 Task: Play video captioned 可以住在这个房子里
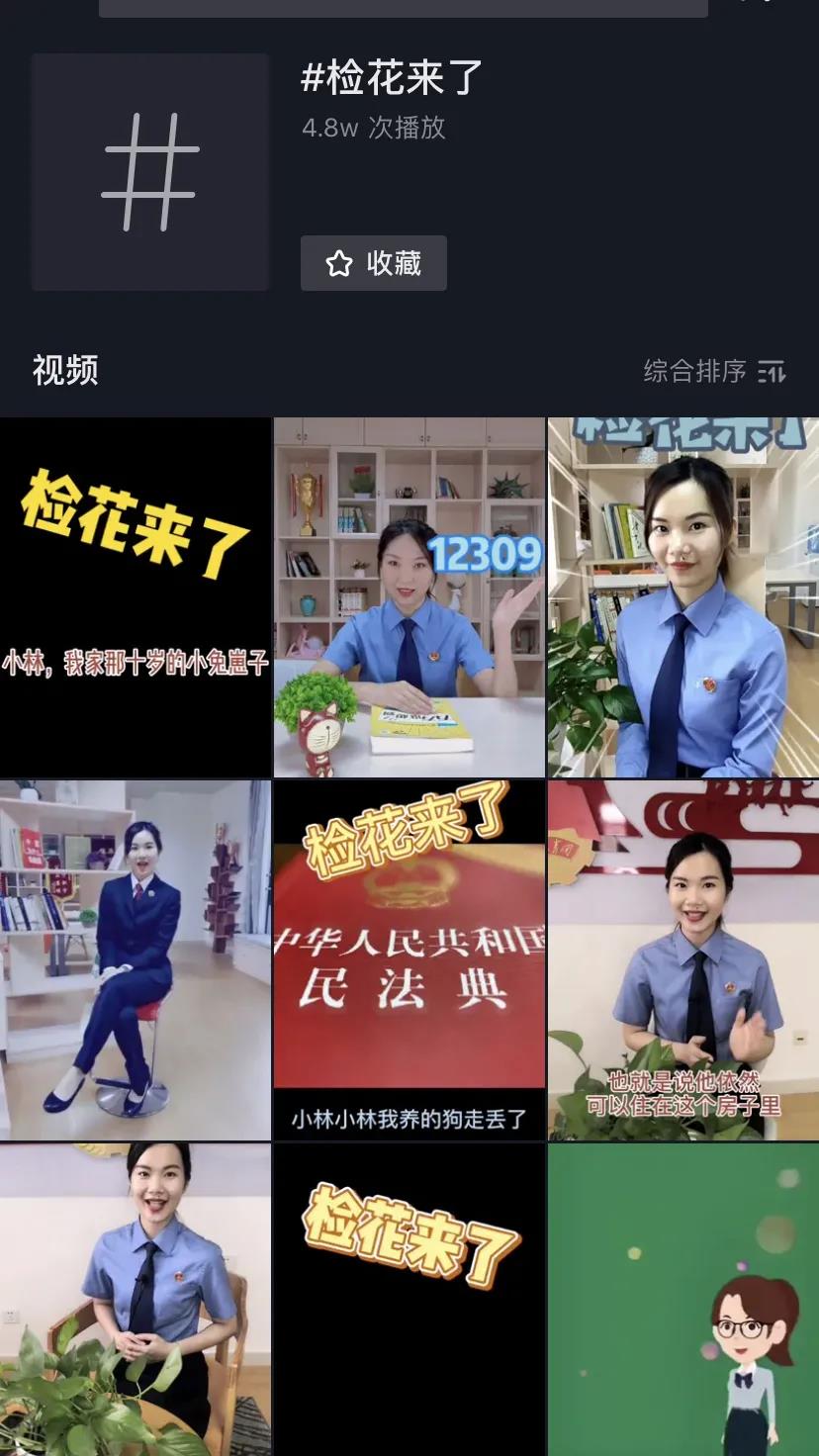682,959
